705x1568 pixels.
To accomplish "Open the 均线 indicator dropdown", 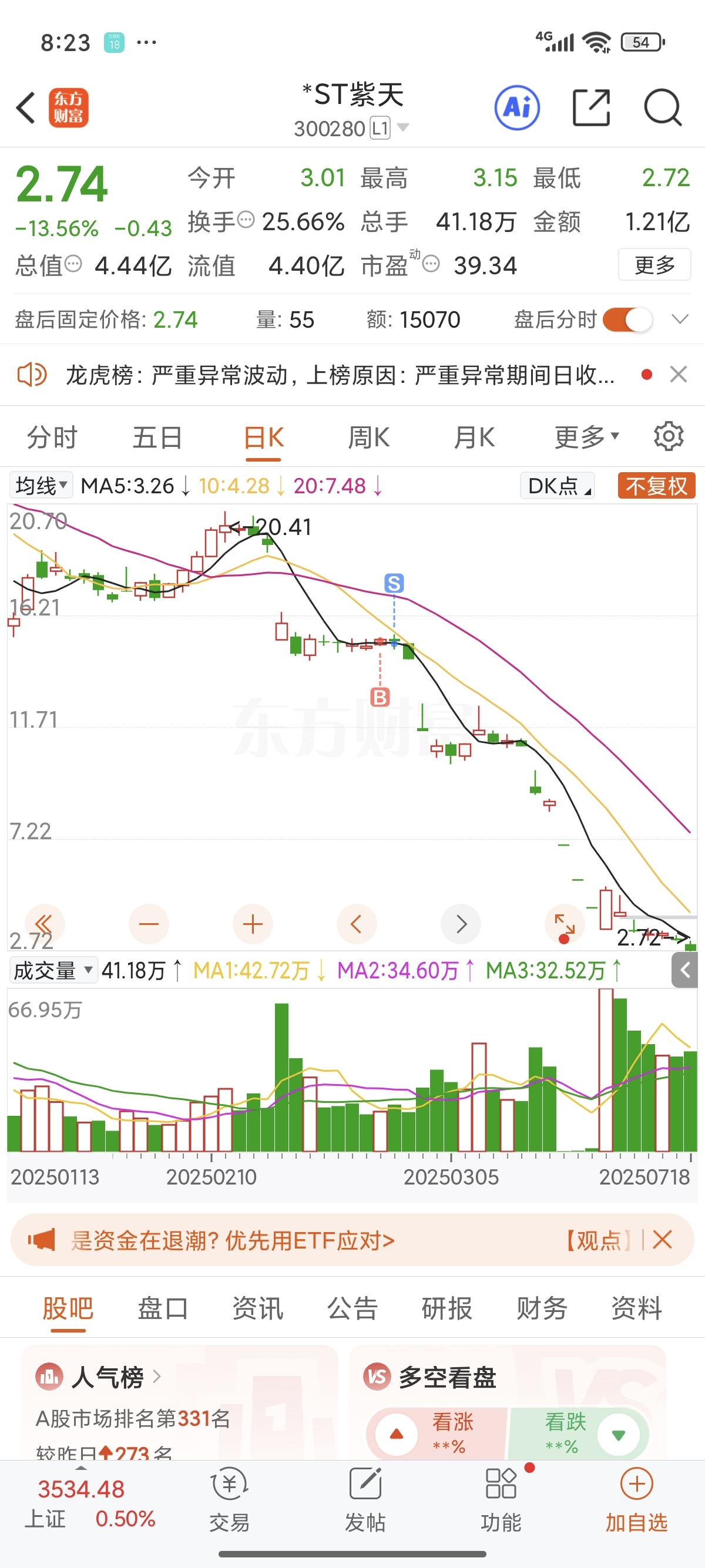I will (41, 486).
